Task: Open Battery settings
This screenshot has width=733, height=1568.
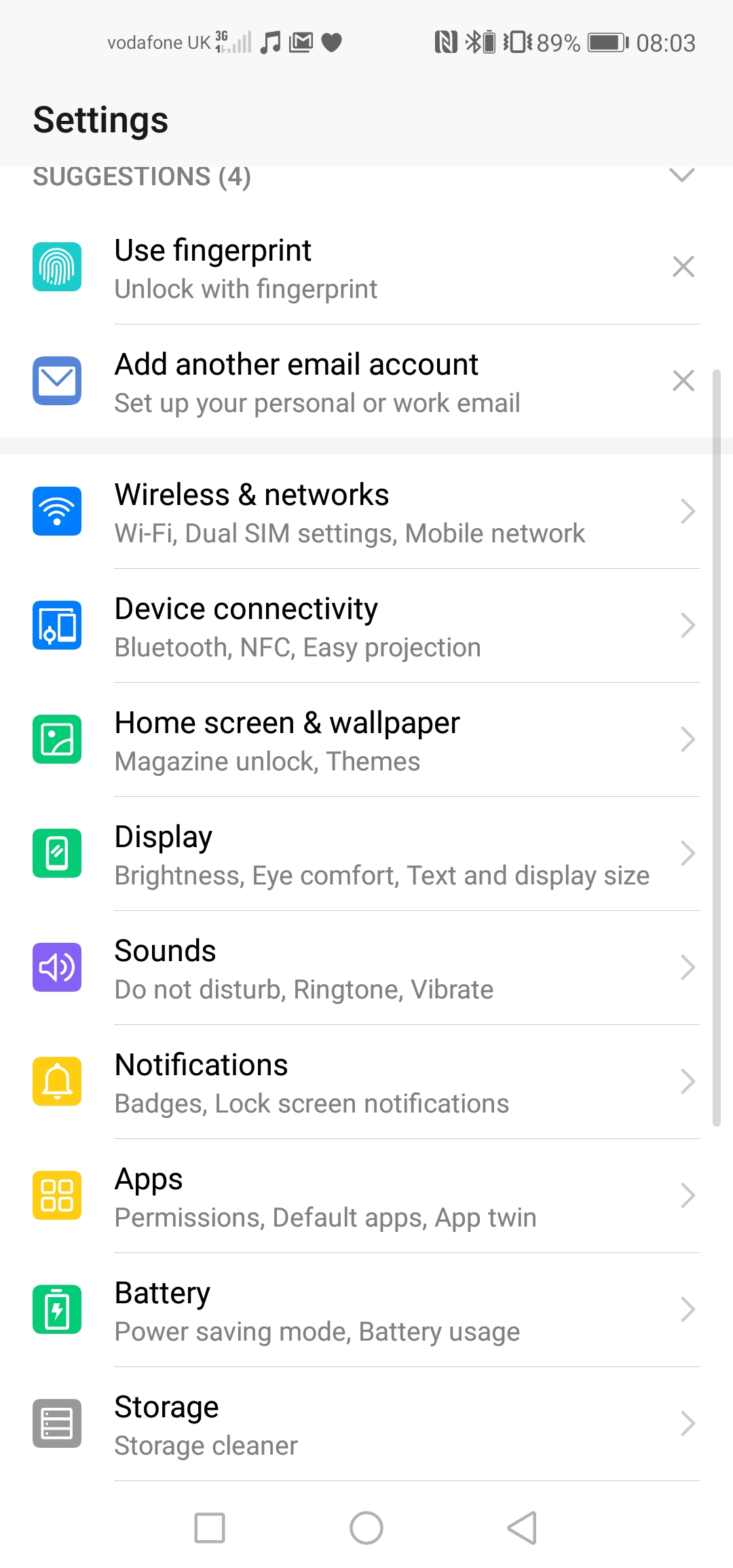Action: [366, 1310]
